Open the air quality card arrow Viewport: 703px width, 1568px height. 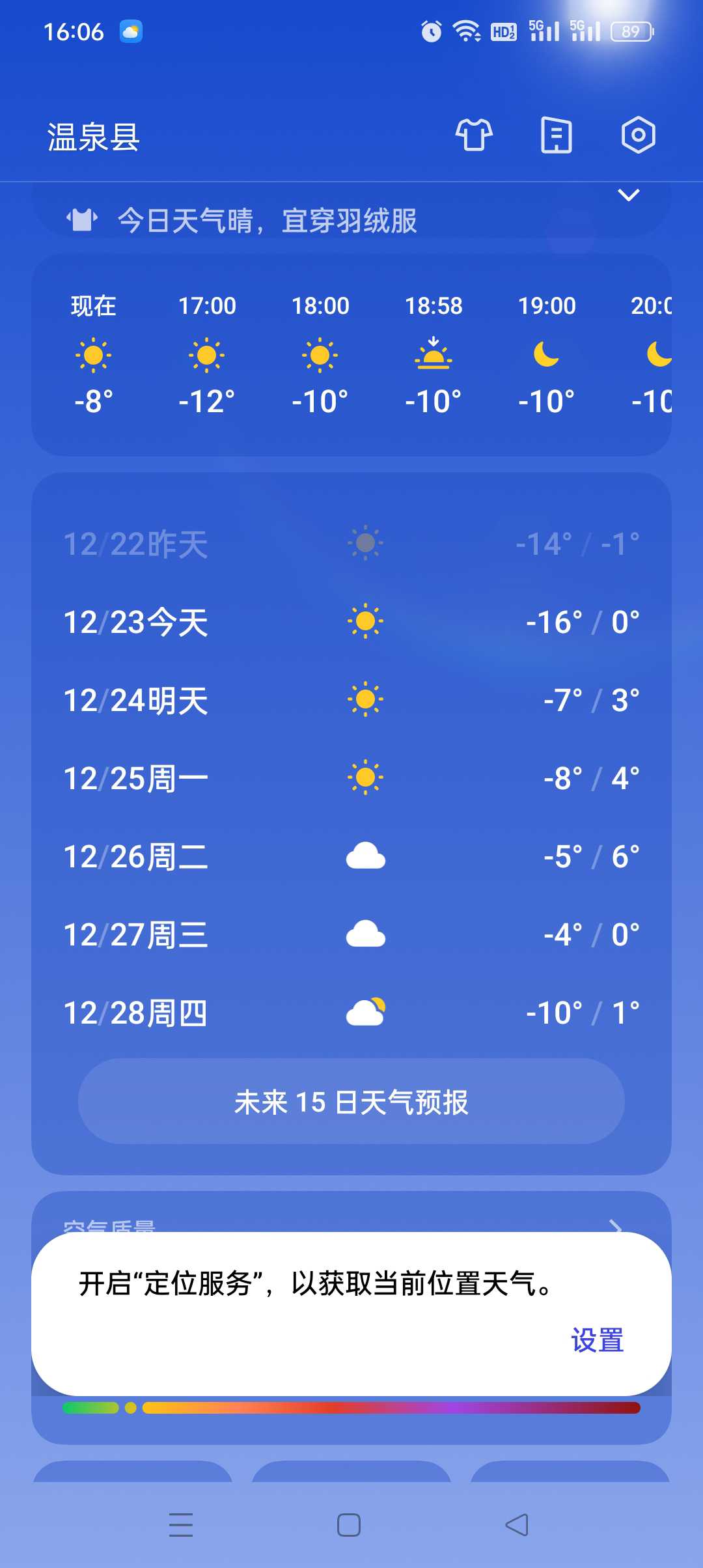[616, 1227]
